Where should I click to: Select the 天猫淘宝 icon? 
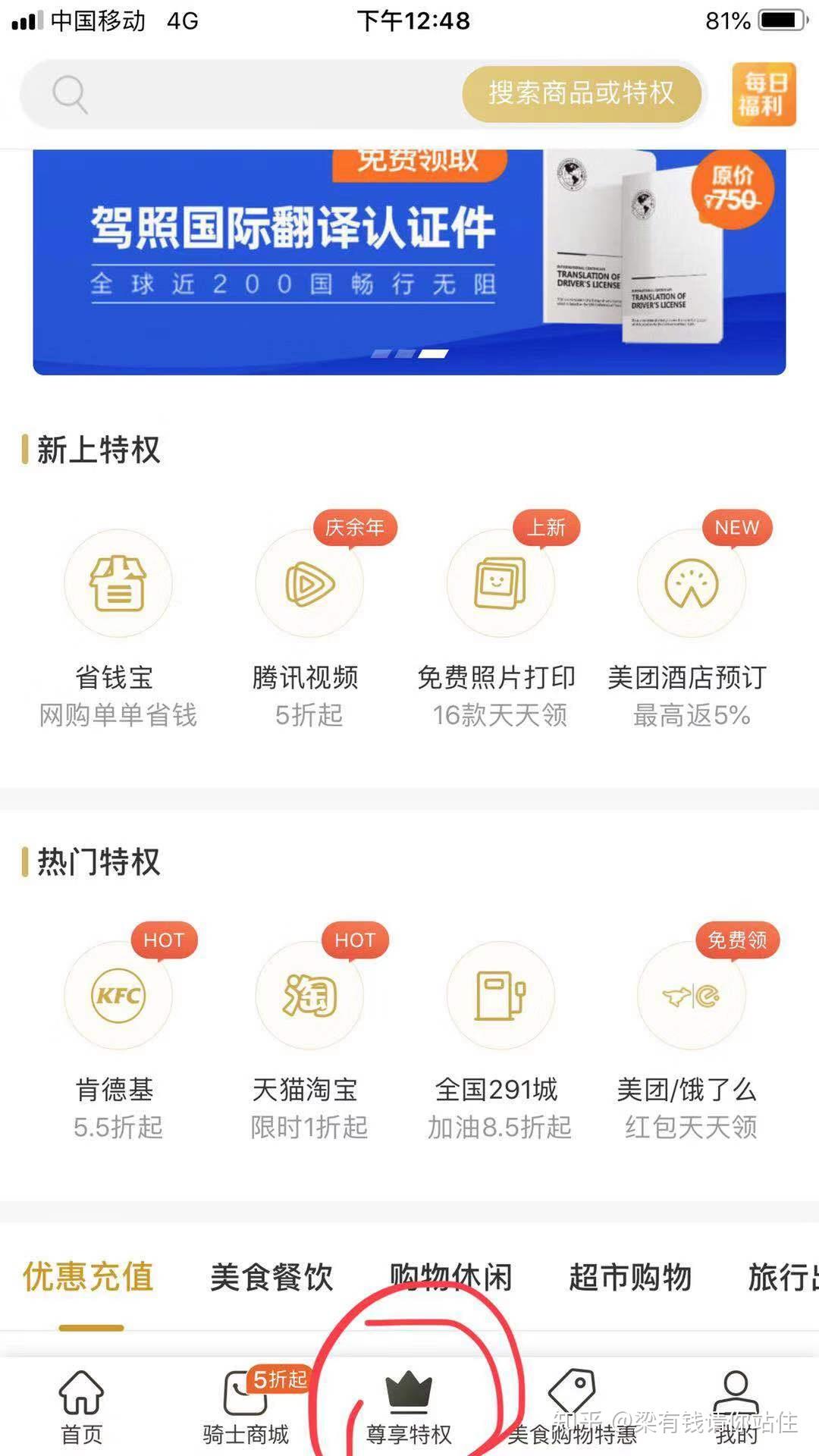point(309,997)
